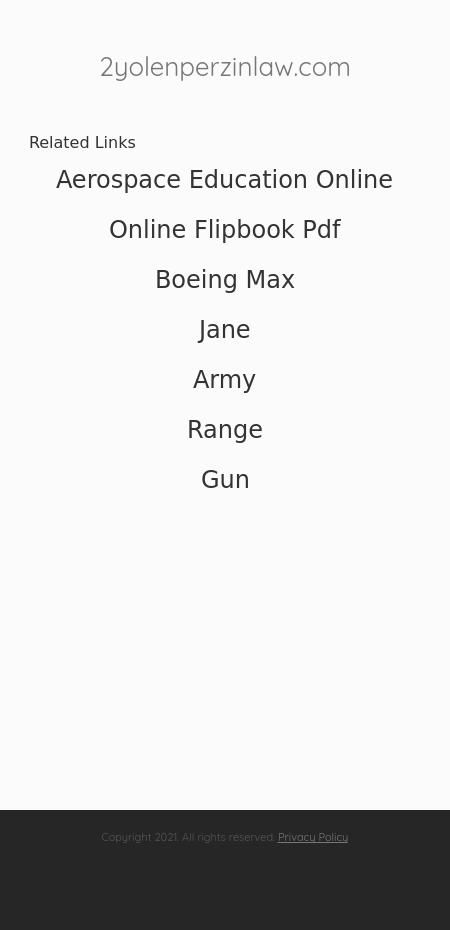
Task: View the Privacy Policy in the footer
Action: click(312, 837)
